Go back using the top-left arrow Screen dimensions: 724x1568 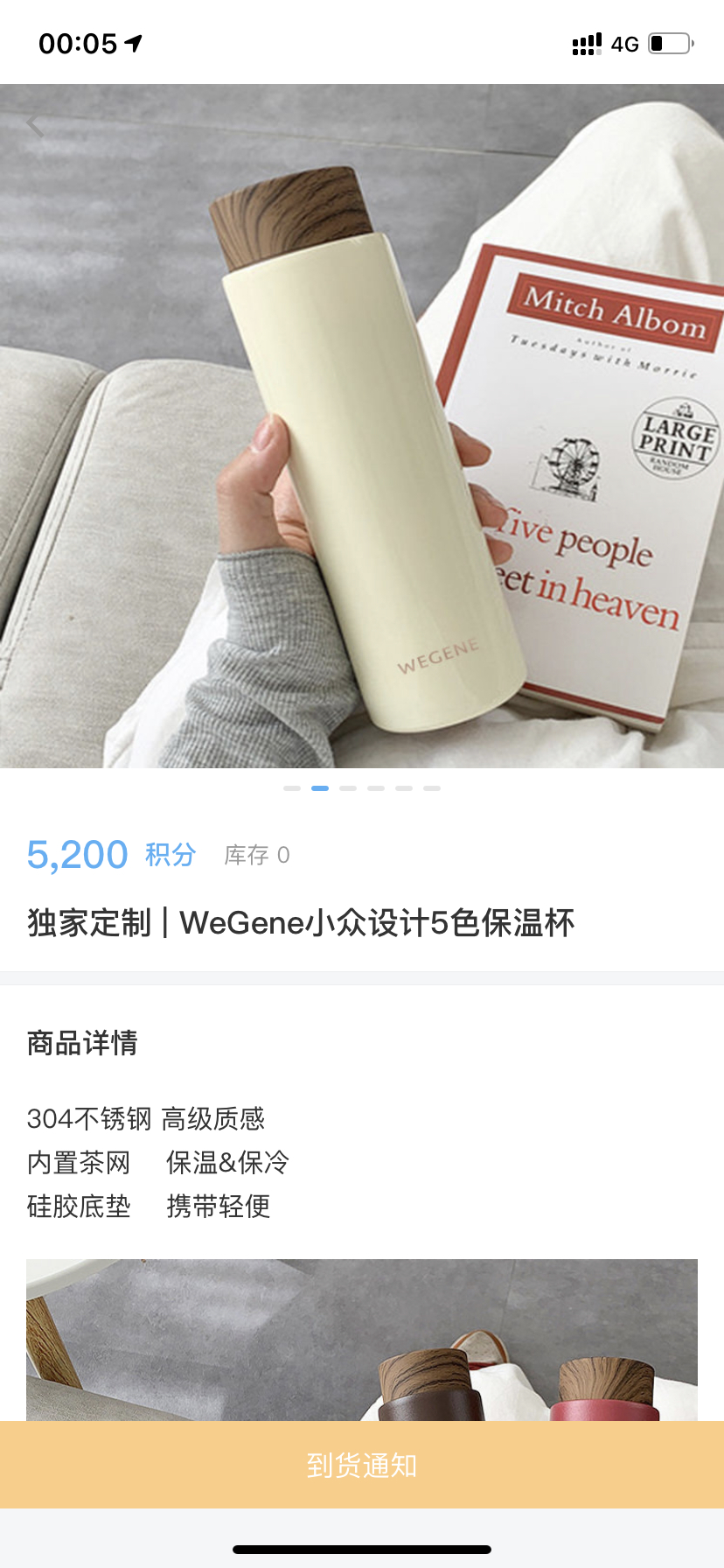click(35, 125)
